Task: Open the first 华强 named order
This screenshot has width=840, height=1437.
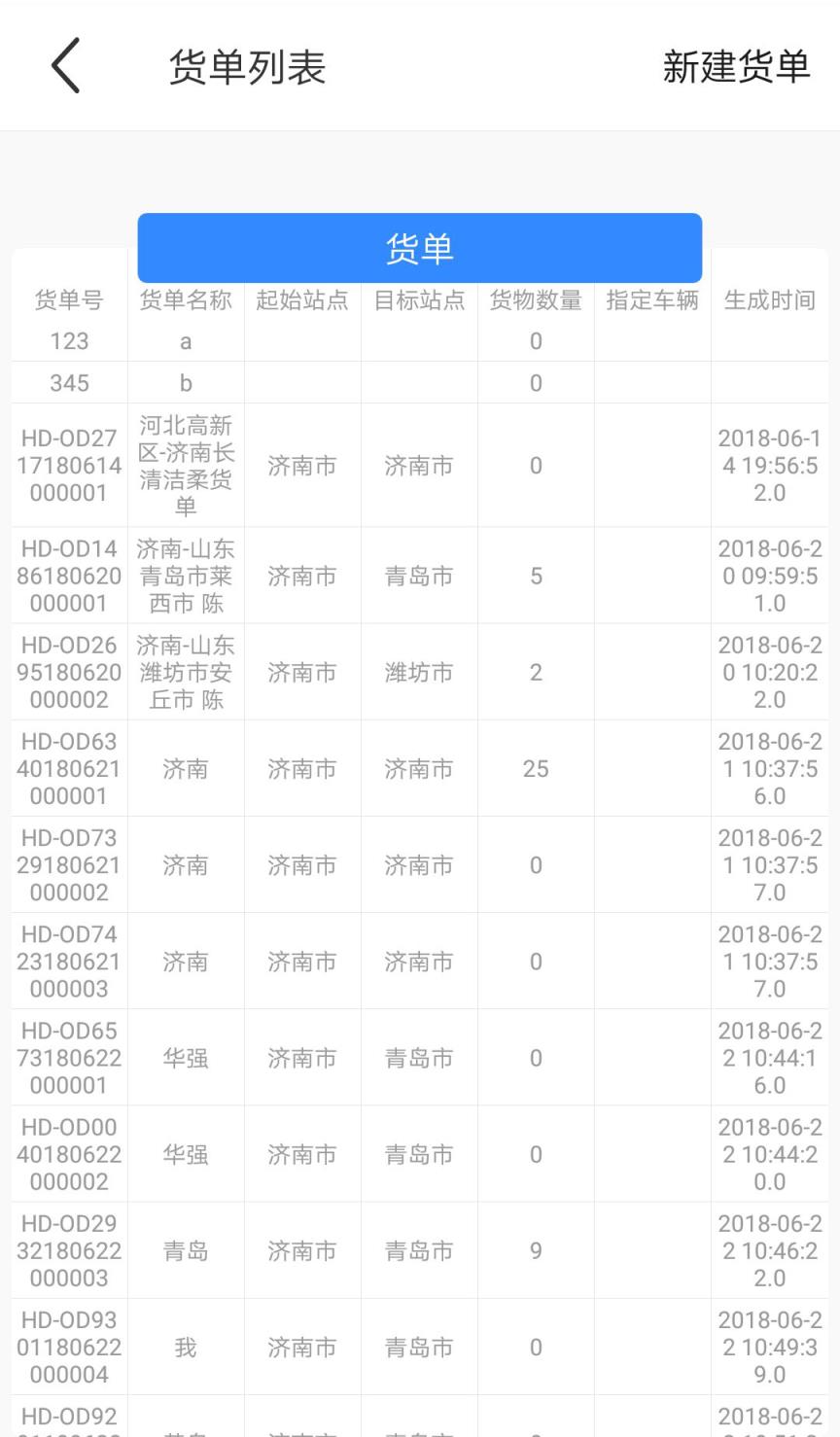Action: pyautogui.click(x=185, y=1058)
